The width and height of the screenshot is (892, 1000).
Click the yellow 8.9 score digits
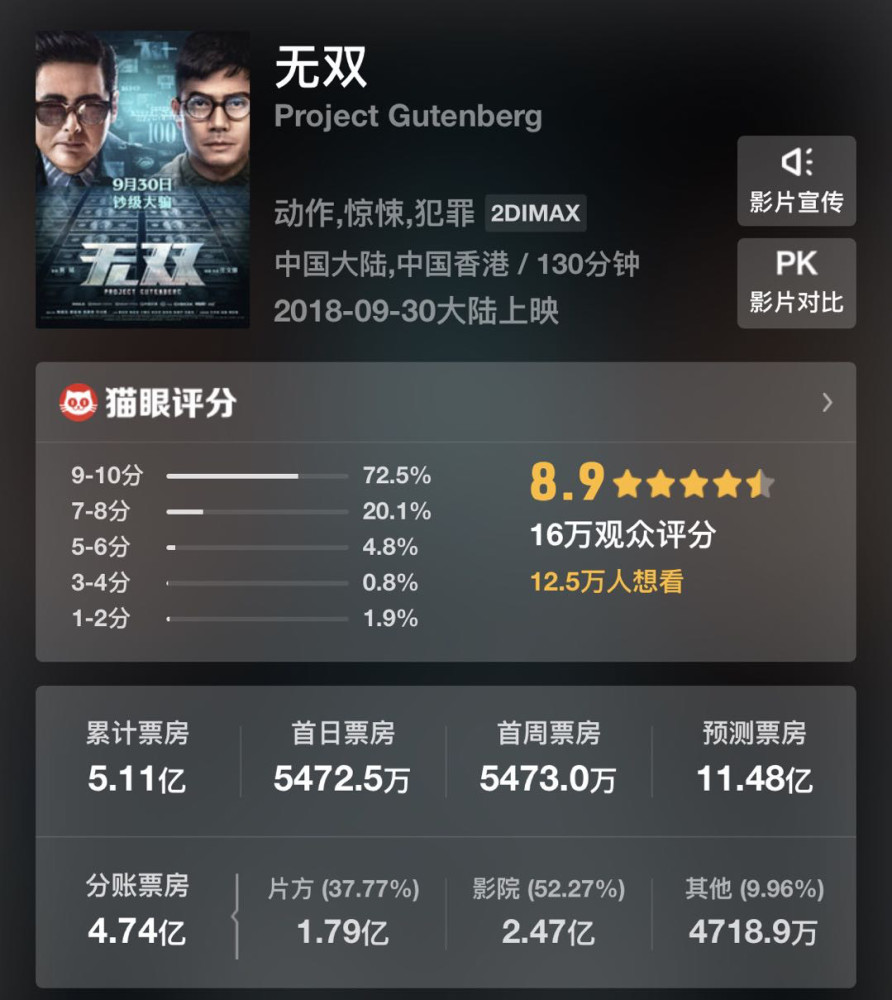tap(566, 483)
